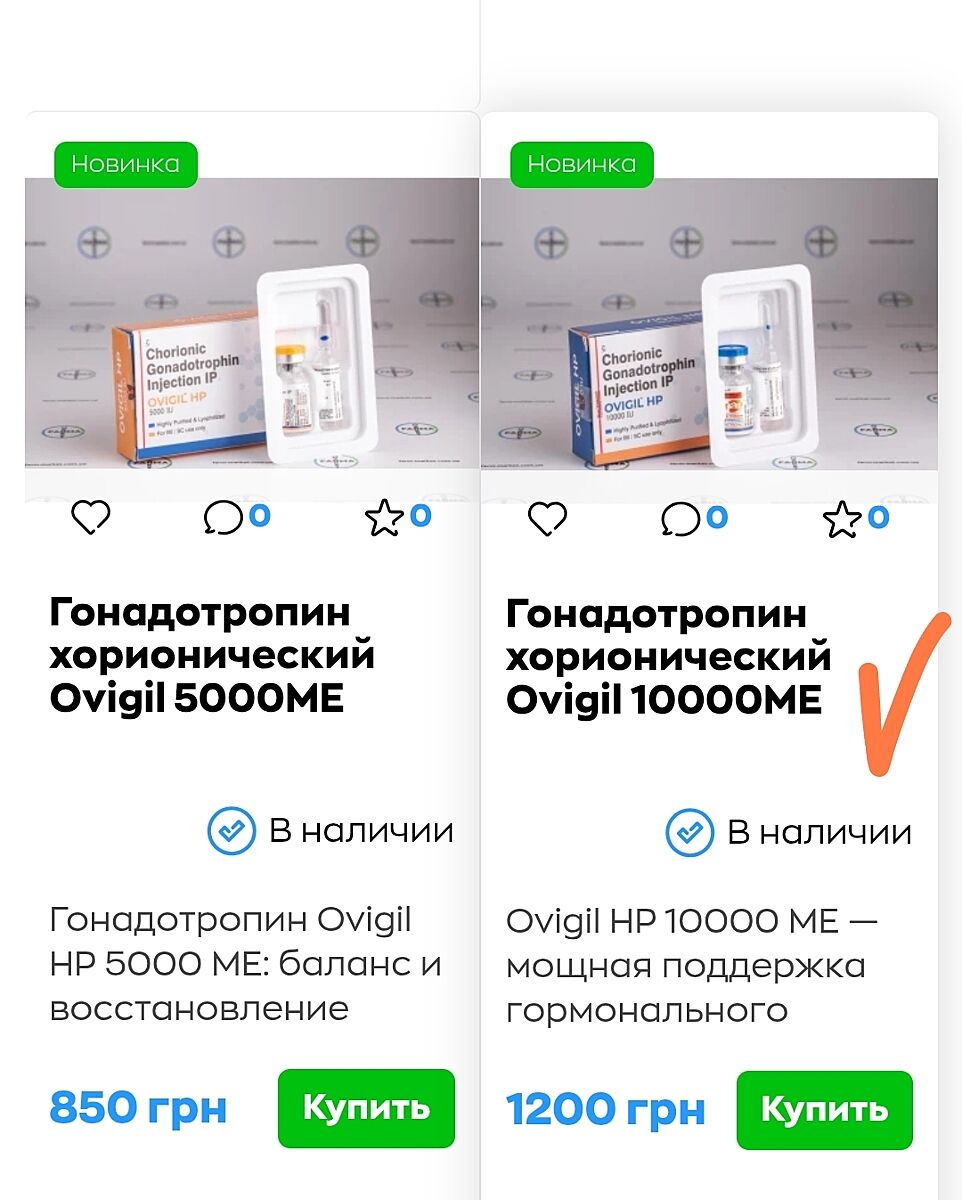Tap the rating star for Ovigil 10000ME

pos(842,518)
